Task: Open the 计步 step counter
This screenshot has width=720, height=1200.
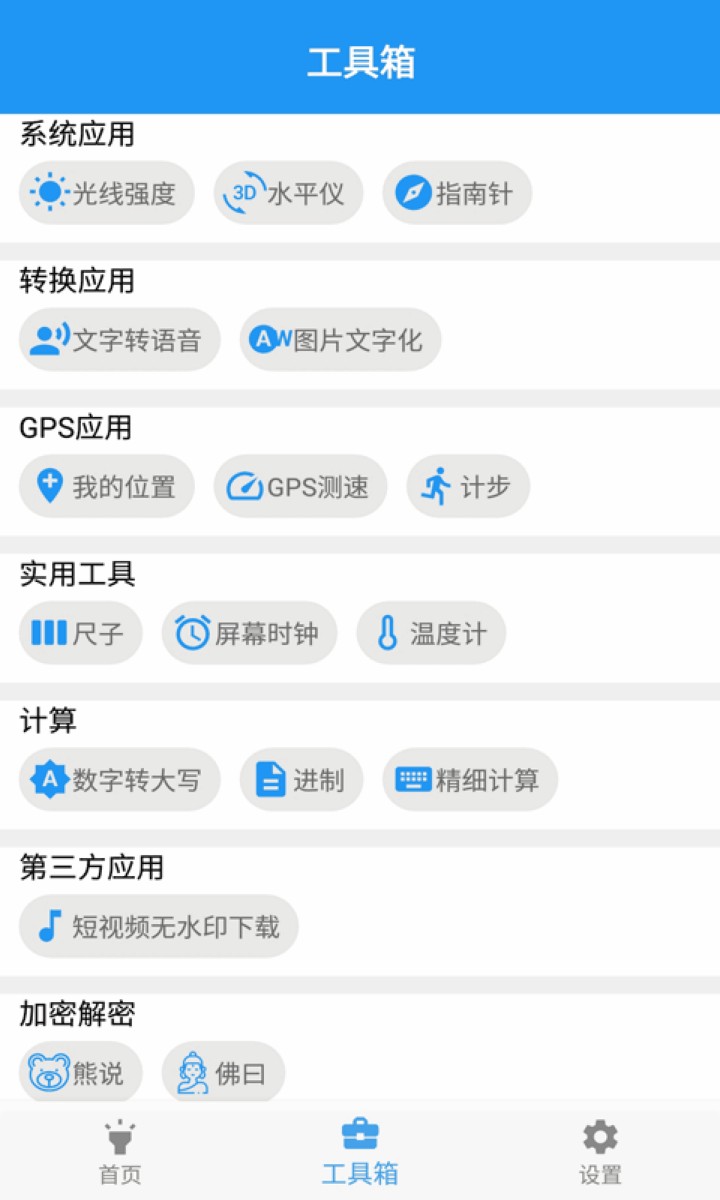Action: pyautogui.click(x=467, y=486)
